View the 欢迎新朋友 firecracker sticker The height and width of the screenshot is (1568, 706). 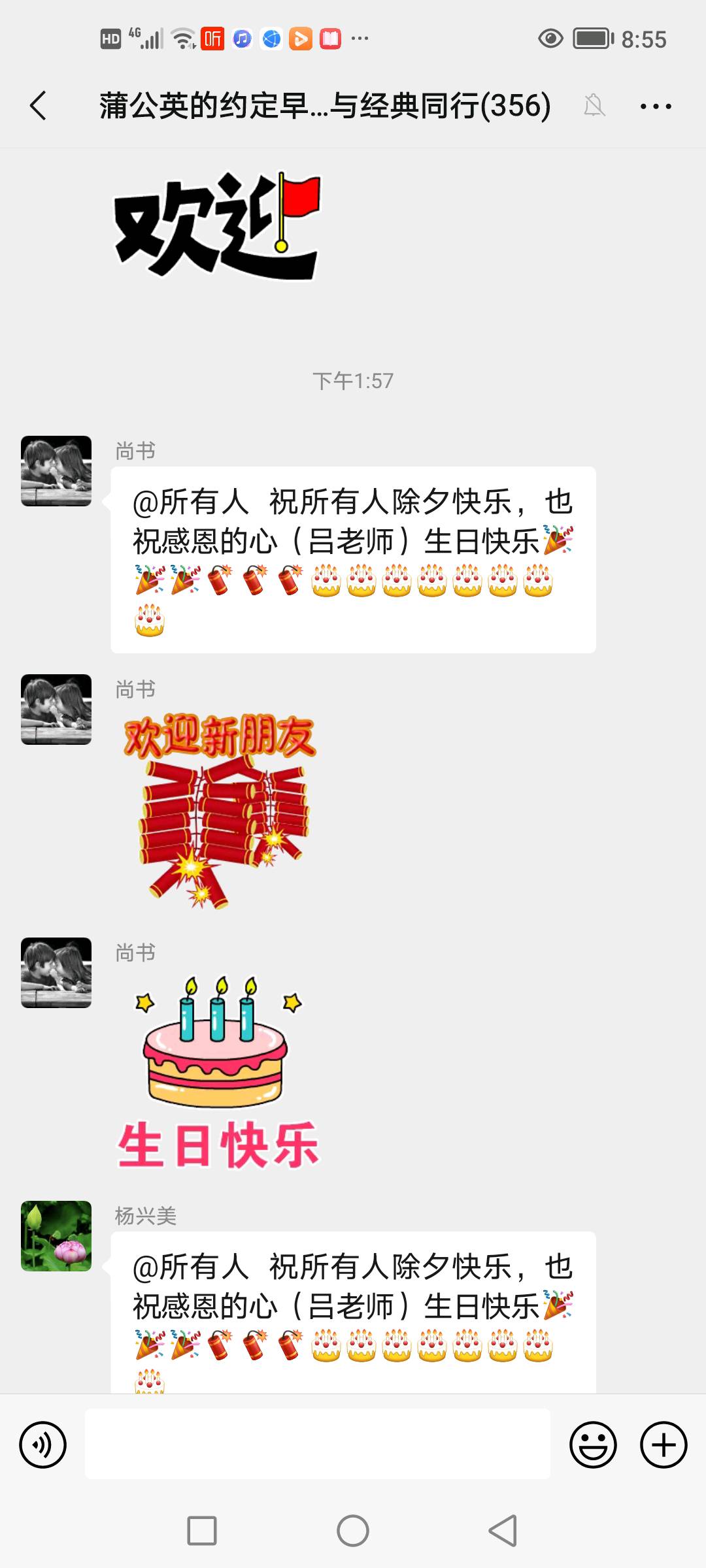tap(220, 810)
